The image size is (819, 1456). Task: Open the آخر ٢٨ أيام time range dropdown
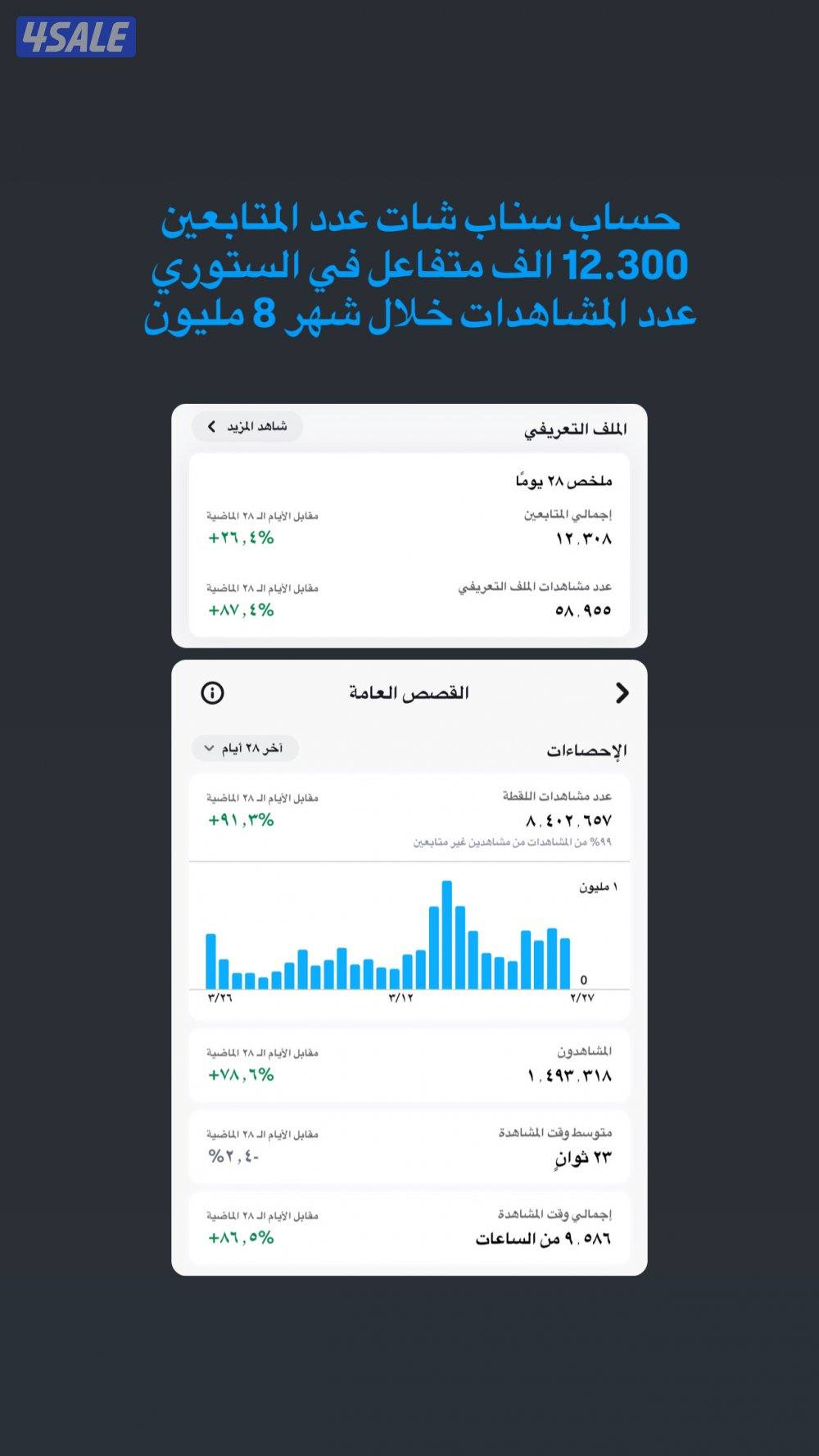point(243,748)
